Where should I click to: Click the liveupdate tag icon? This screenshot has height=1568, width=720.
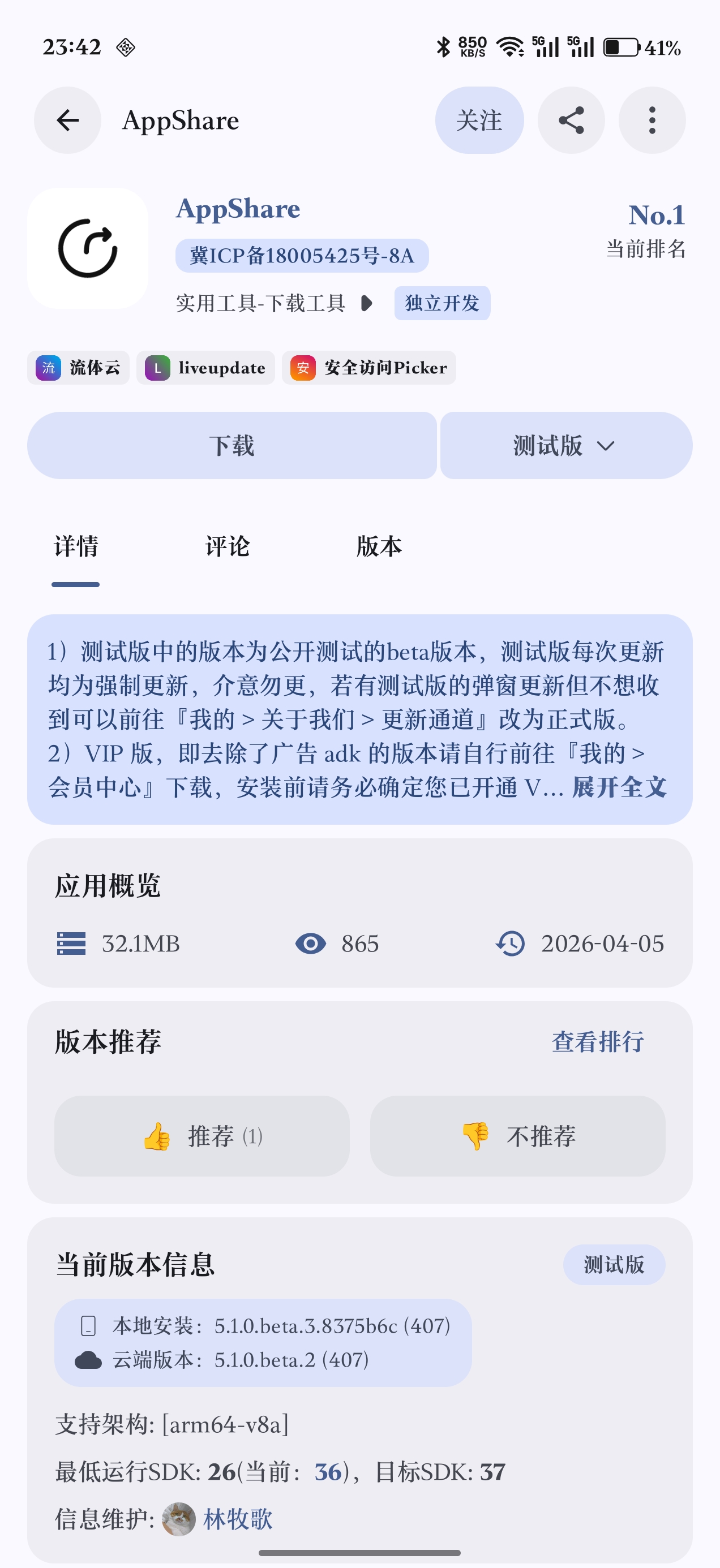(x=157, y=368)
